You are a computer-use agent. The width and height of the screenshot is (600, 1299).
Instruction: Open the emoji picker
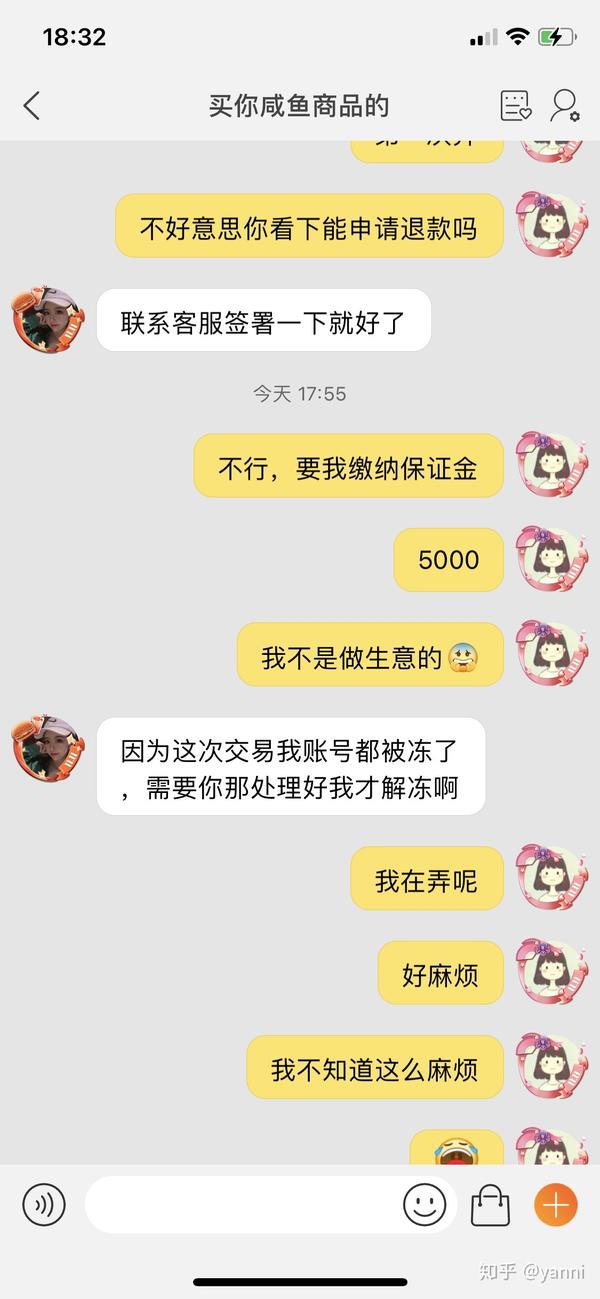pyautogui.click(x=425, y=1204)
